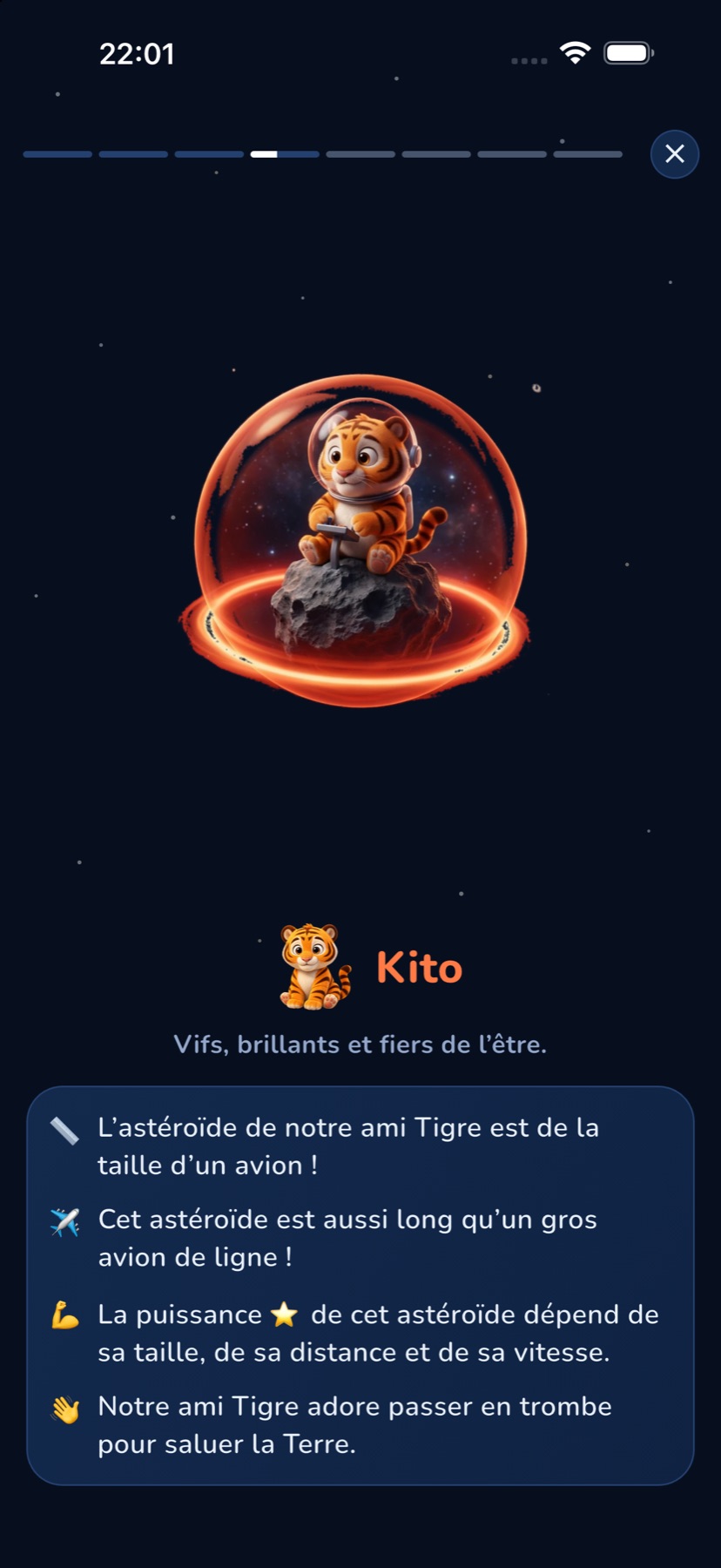721x1568 pixels.
Task: Close the Kito story view
Action: click(x=675, y=154)
